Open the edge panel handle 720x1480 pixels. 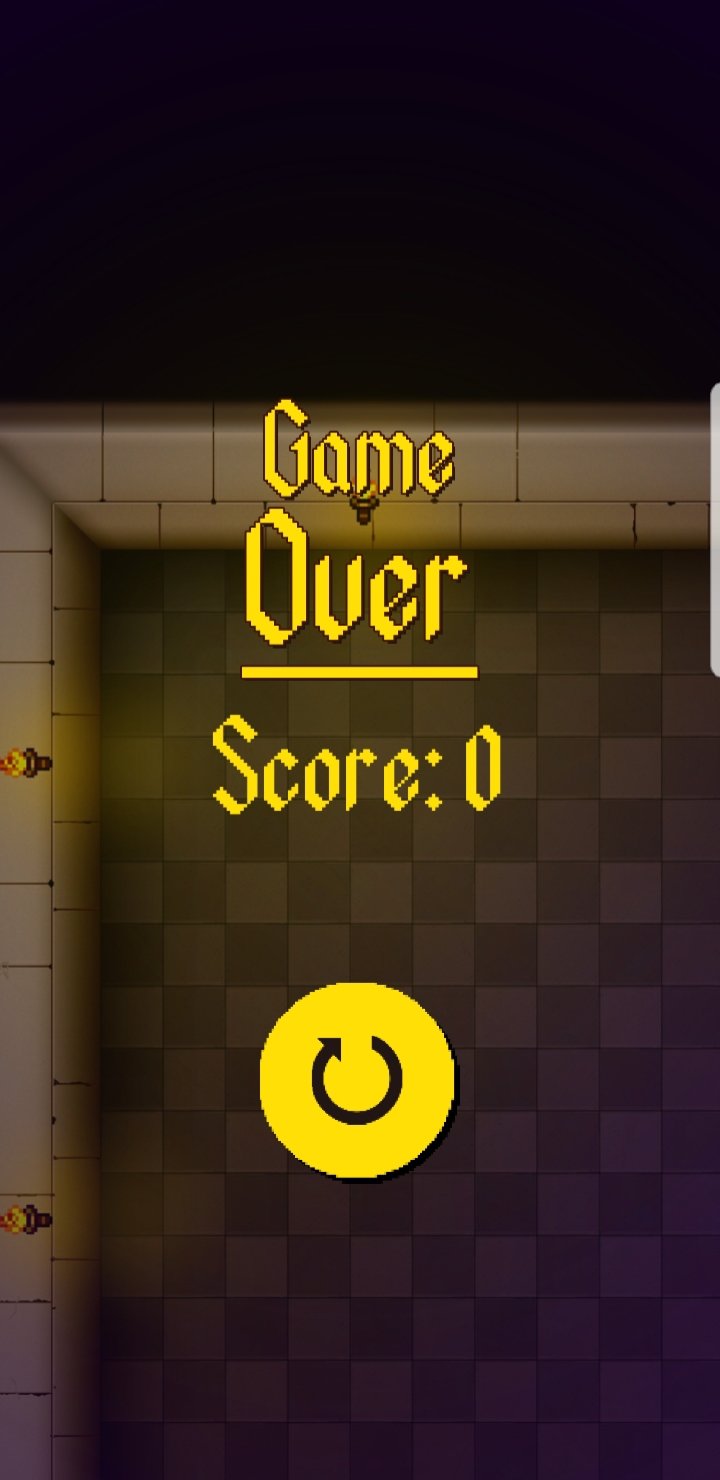(x=715, y=528)
